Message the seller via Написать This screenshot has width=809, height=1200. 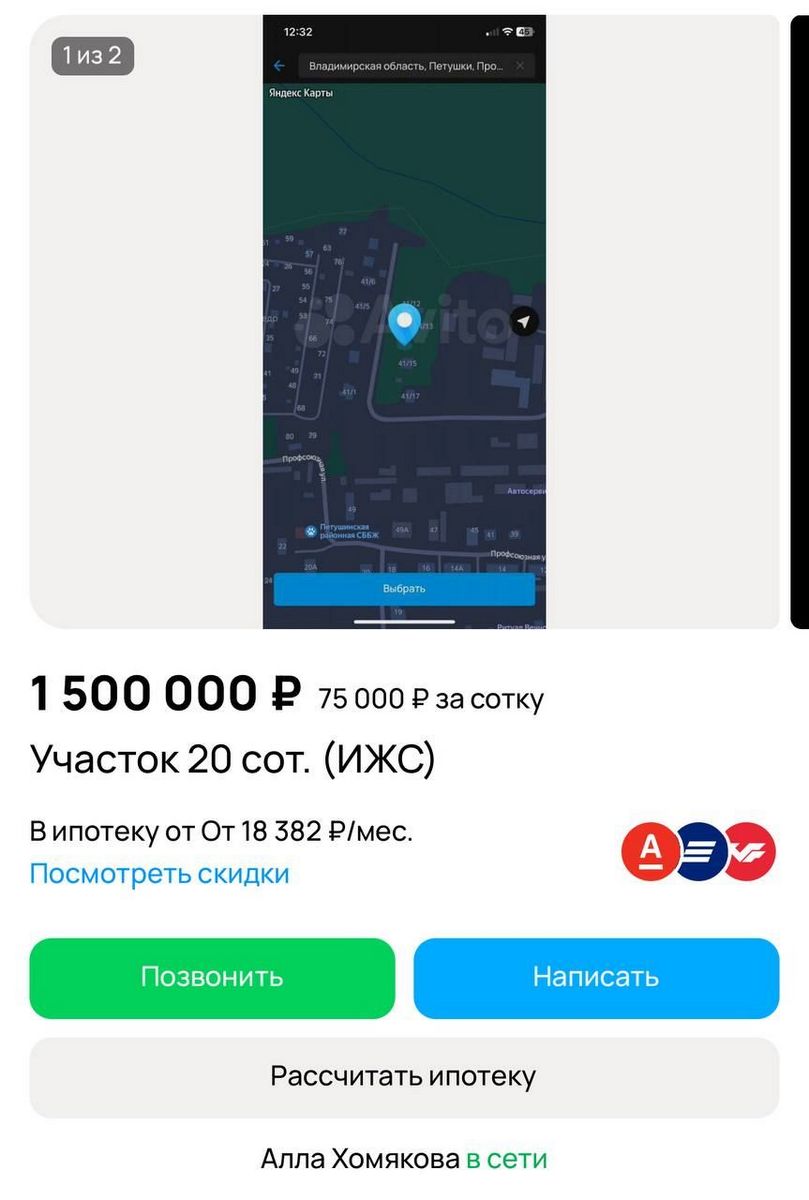[596, 977]
